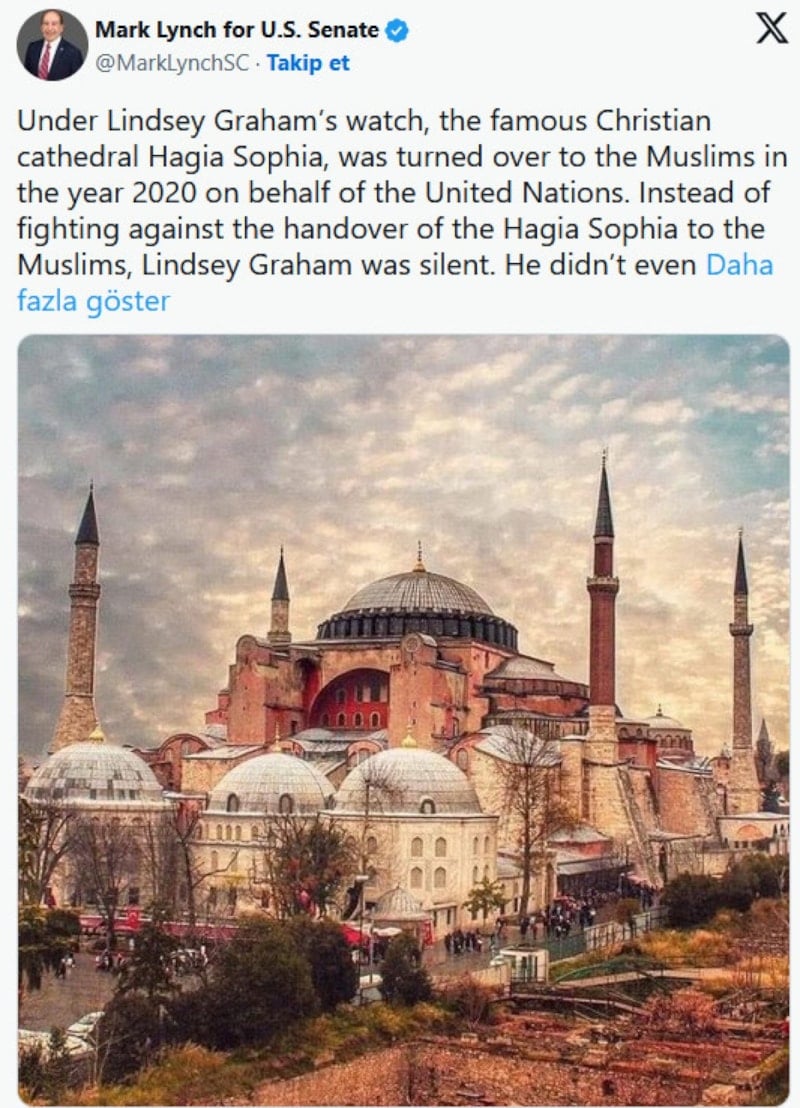
Task: Open the Mark Lynch for U.S. Senate profile name
Action: [237, 30]
